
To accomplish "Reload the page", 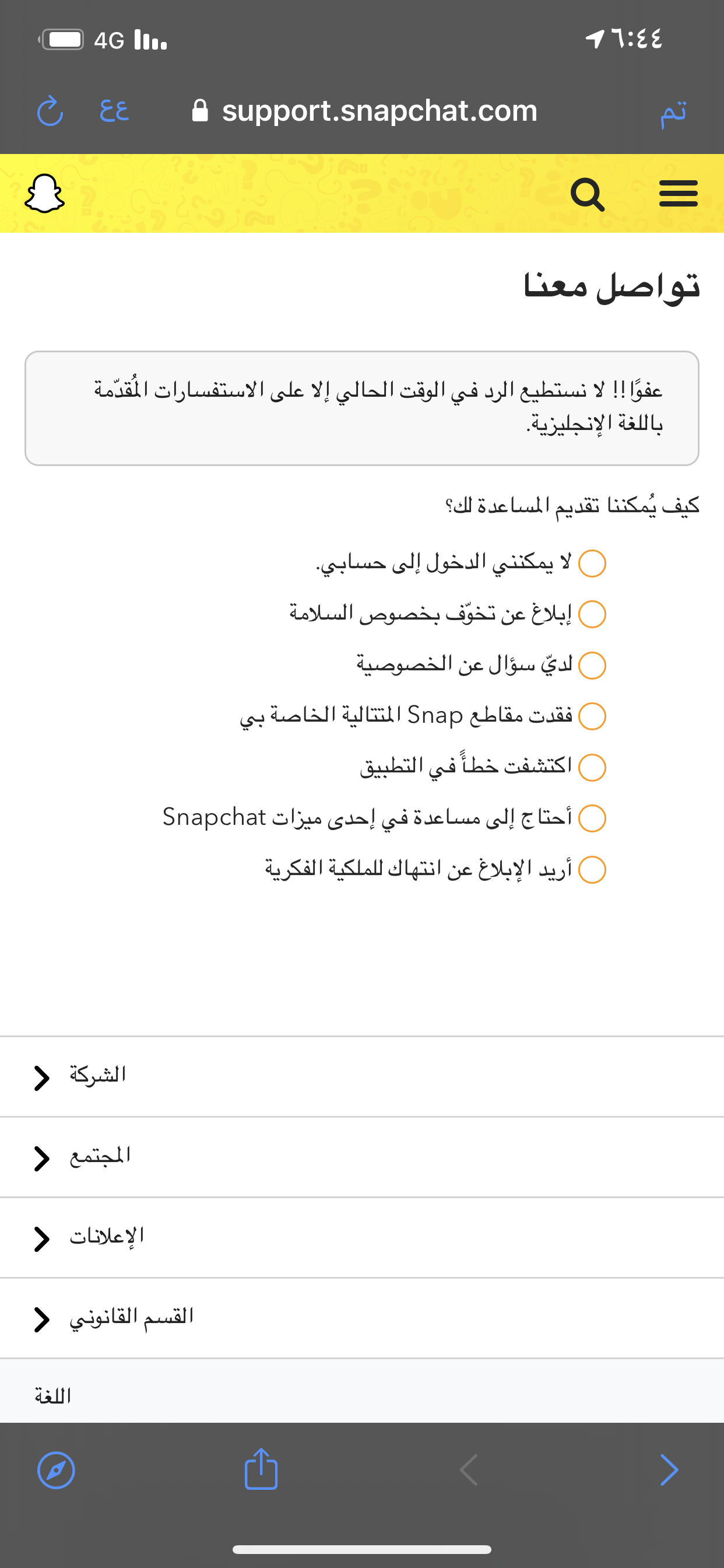I will [x=50, y=111].
